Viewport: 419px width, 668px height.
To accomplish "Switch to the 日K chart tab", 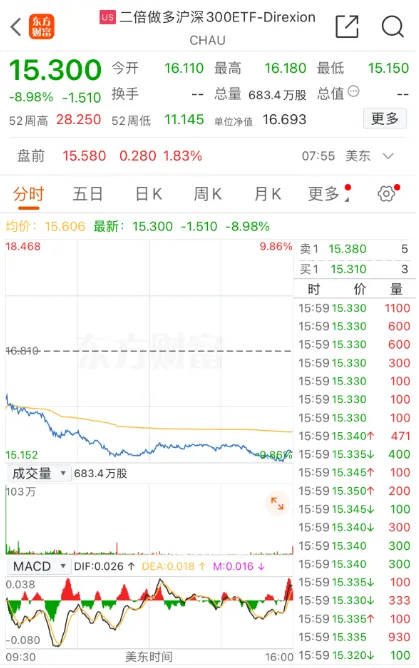I will 148,194.
